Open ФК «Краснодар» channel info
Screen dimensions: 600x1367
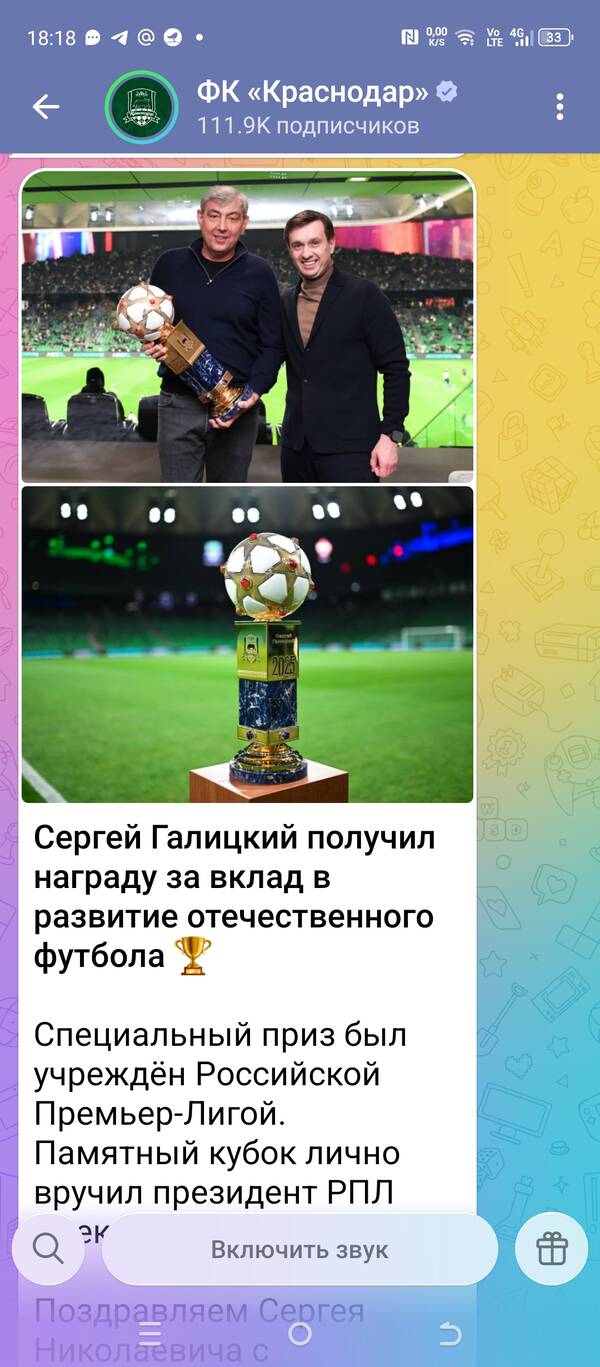pos(310,107)
